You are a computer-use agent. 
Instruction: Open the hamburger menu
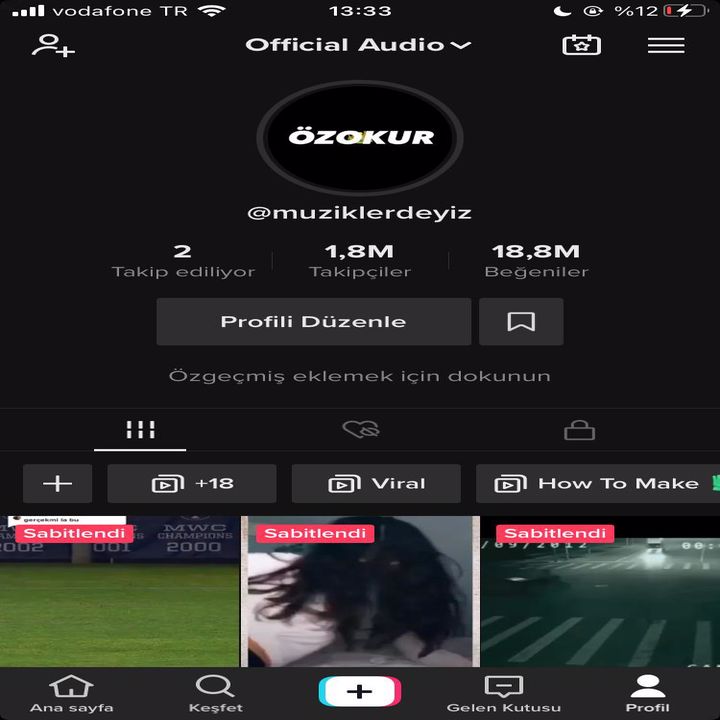(666, 45)
